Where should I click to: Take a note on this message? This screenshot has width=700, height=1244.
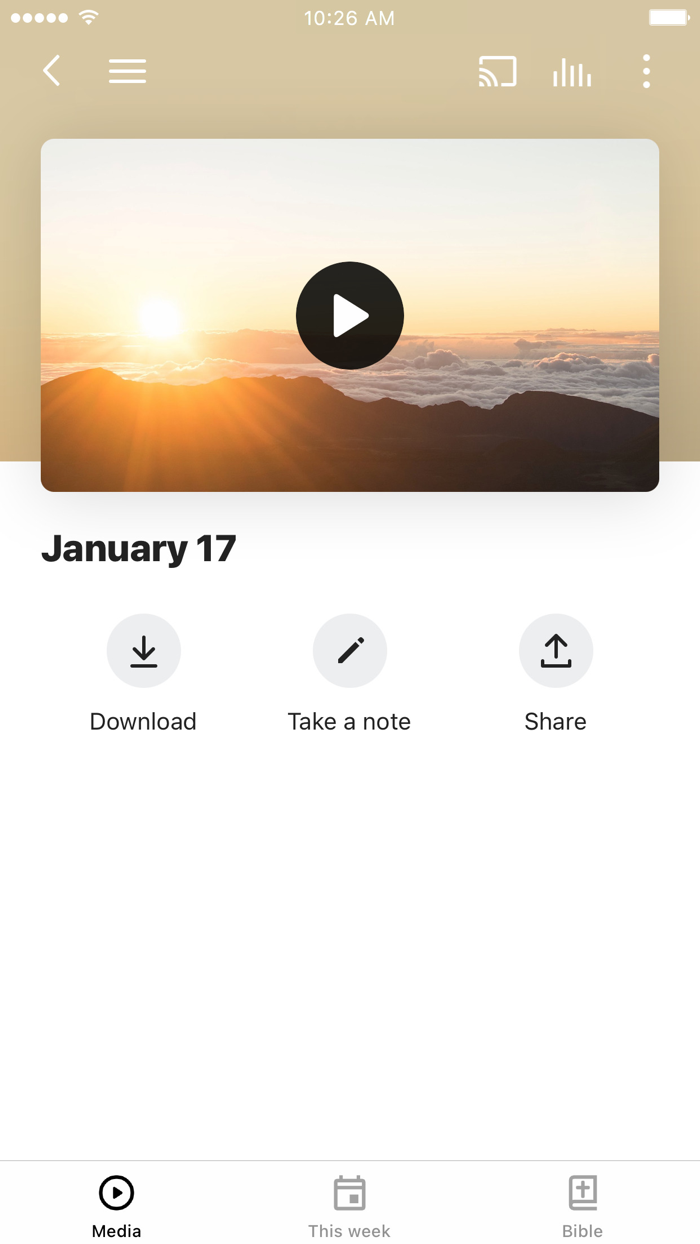[x=350, y=651]
